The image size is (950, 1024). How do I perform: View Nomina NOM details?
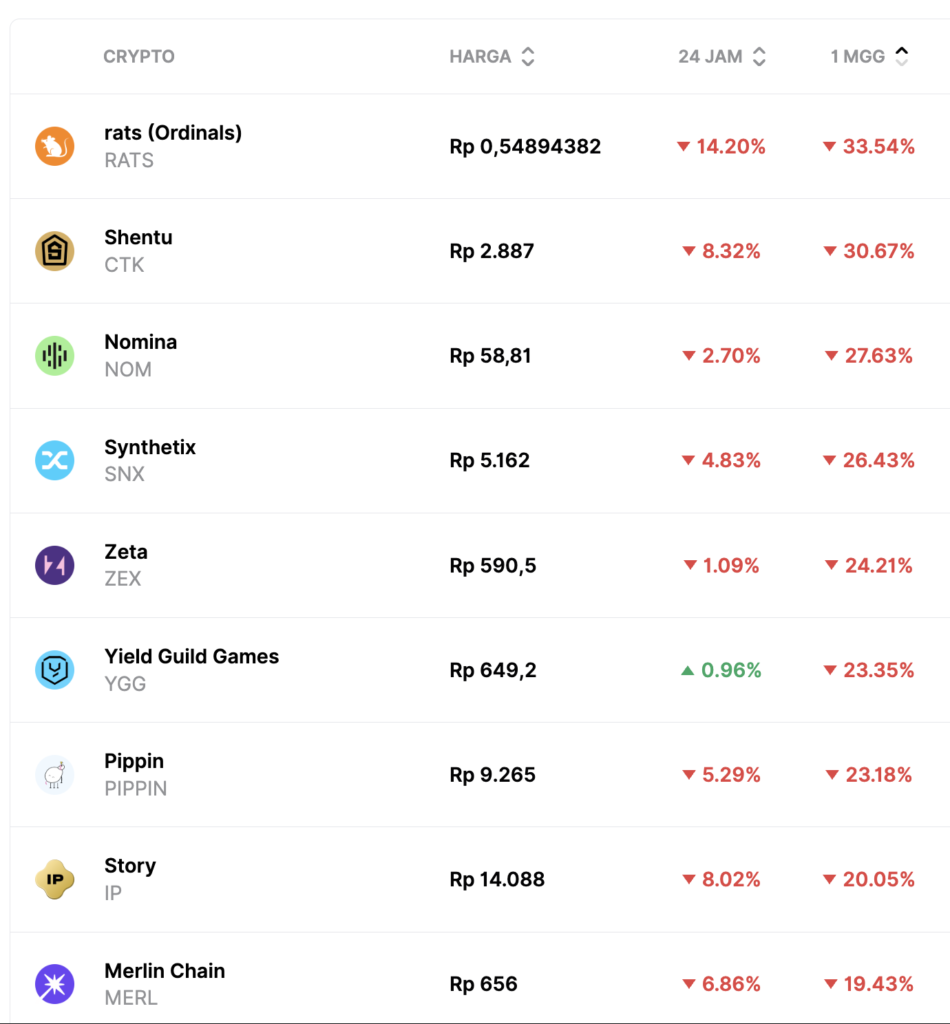[x=140, y=356]
